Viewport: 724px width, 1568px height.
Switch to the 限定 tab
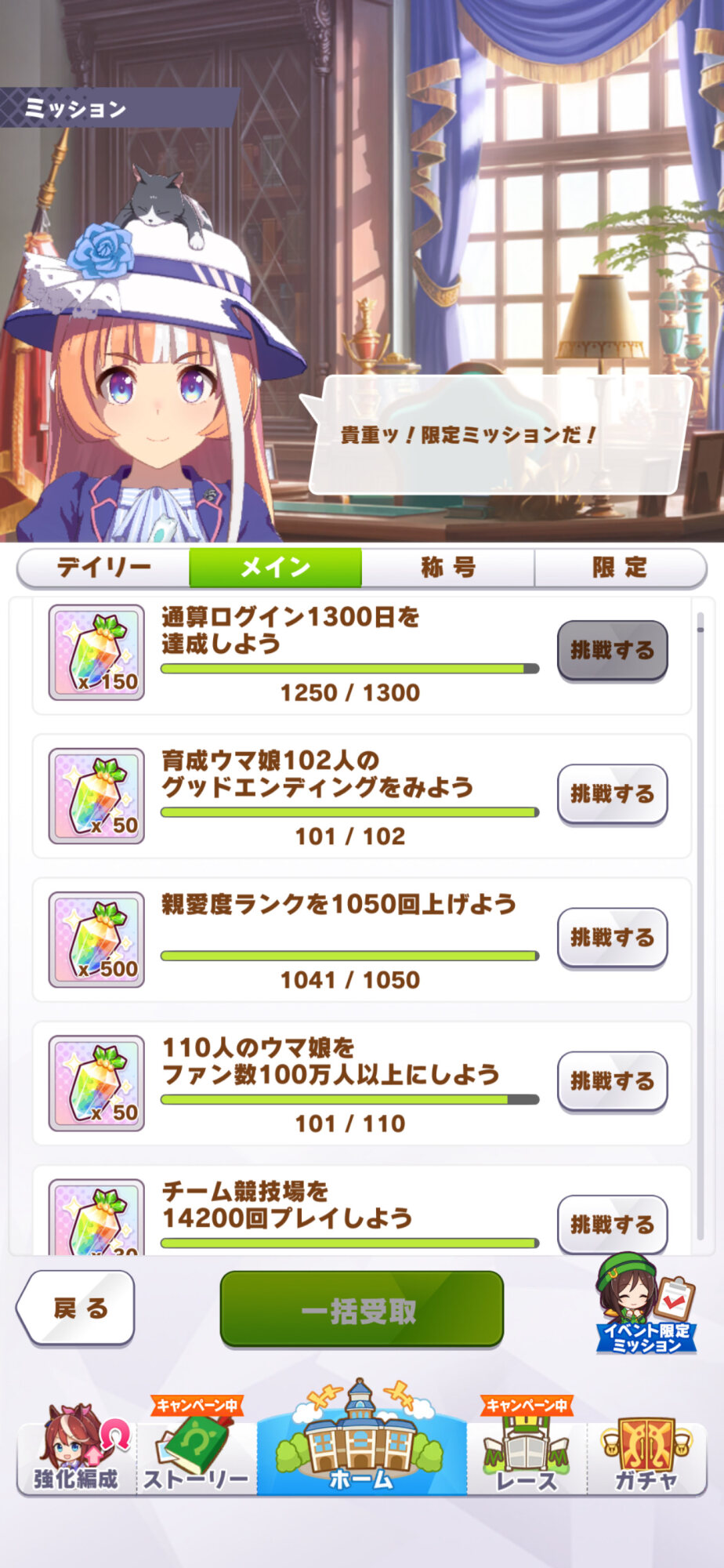[x=621, y=568]
